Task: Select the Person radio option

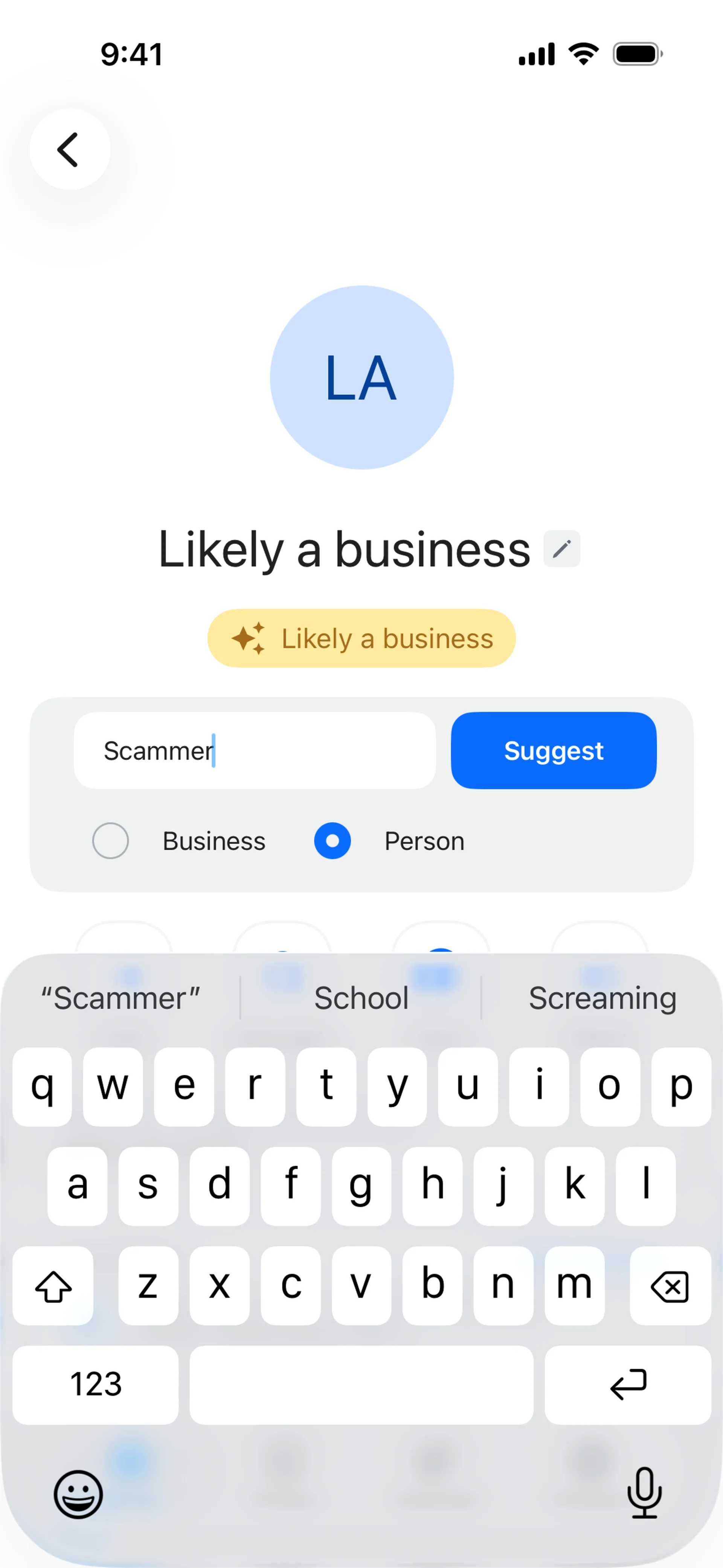Action: (332, 841)
